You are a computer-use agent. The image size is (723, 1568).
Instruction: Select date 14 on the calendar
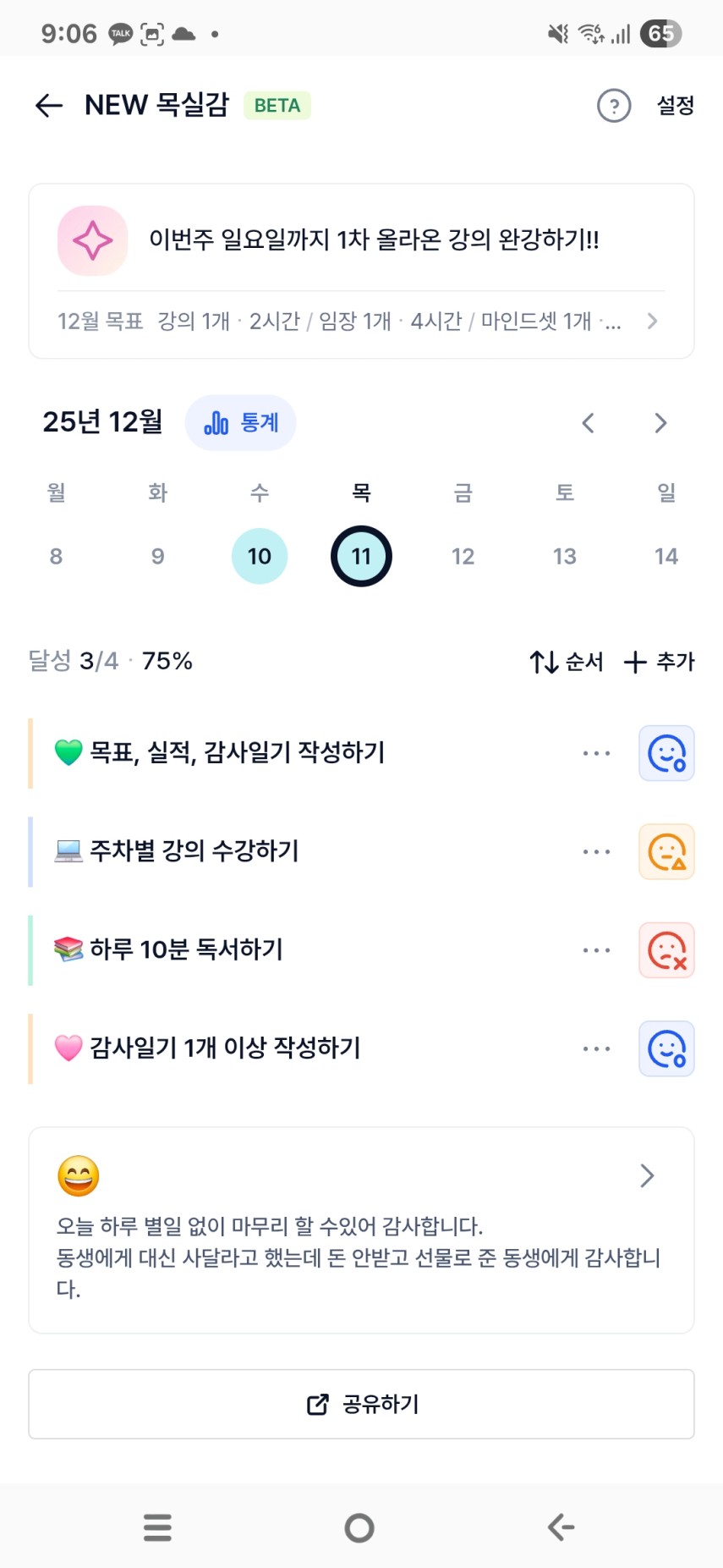(x=666, y=556)
